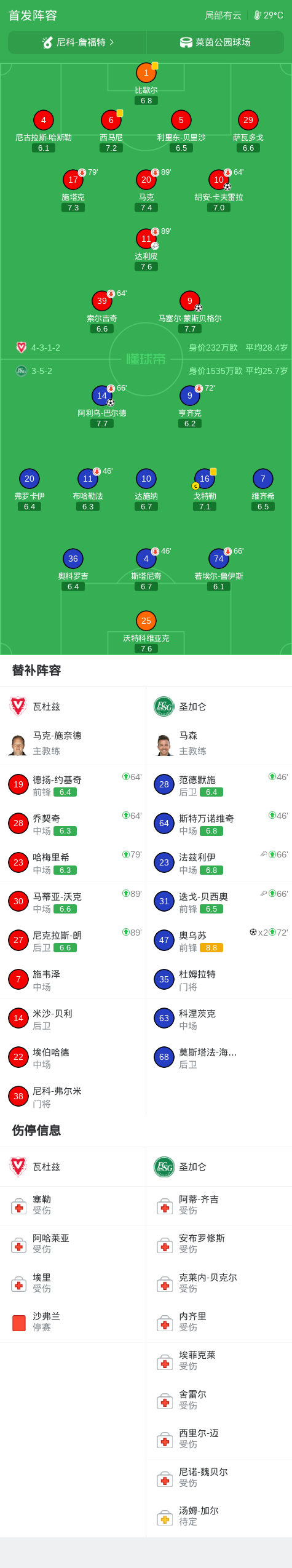View coach 马克-施奈德 profile
Viewport: 292px width, 1568px height.
click(x=73, y=743)
